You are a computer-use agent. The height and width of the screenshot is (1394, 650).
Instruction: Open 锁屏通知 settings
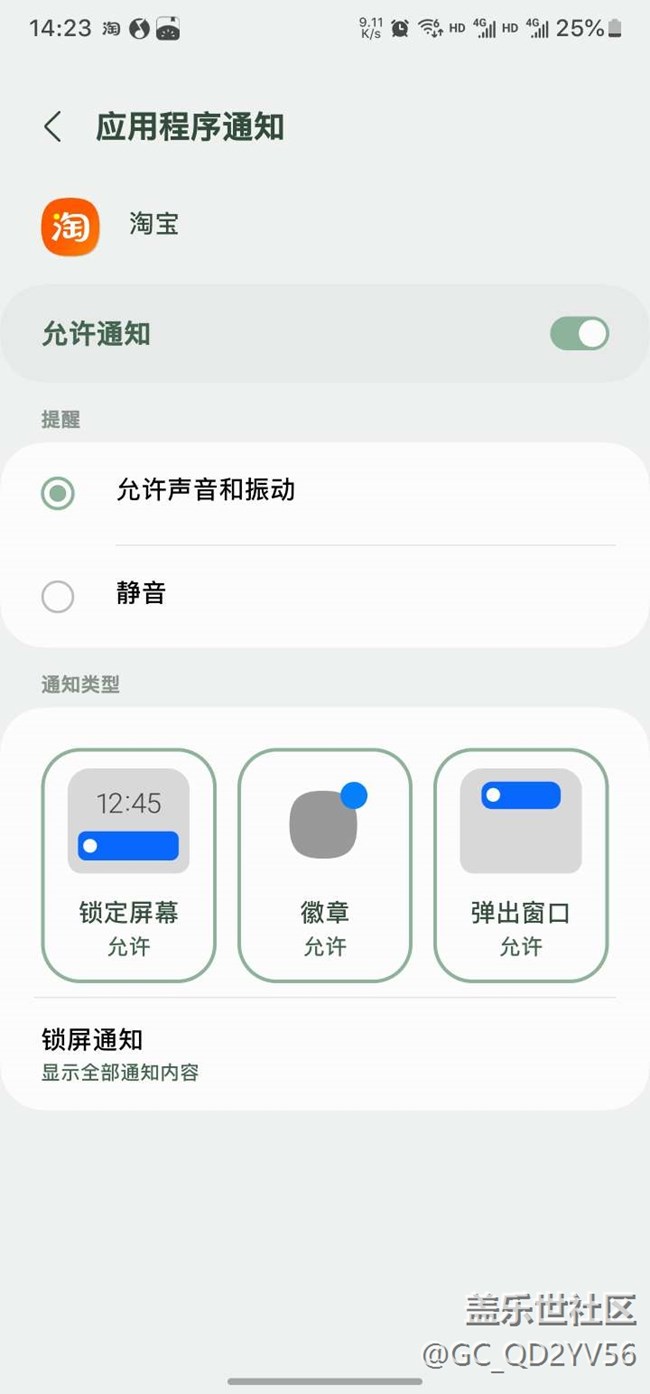coord(120,1054)
